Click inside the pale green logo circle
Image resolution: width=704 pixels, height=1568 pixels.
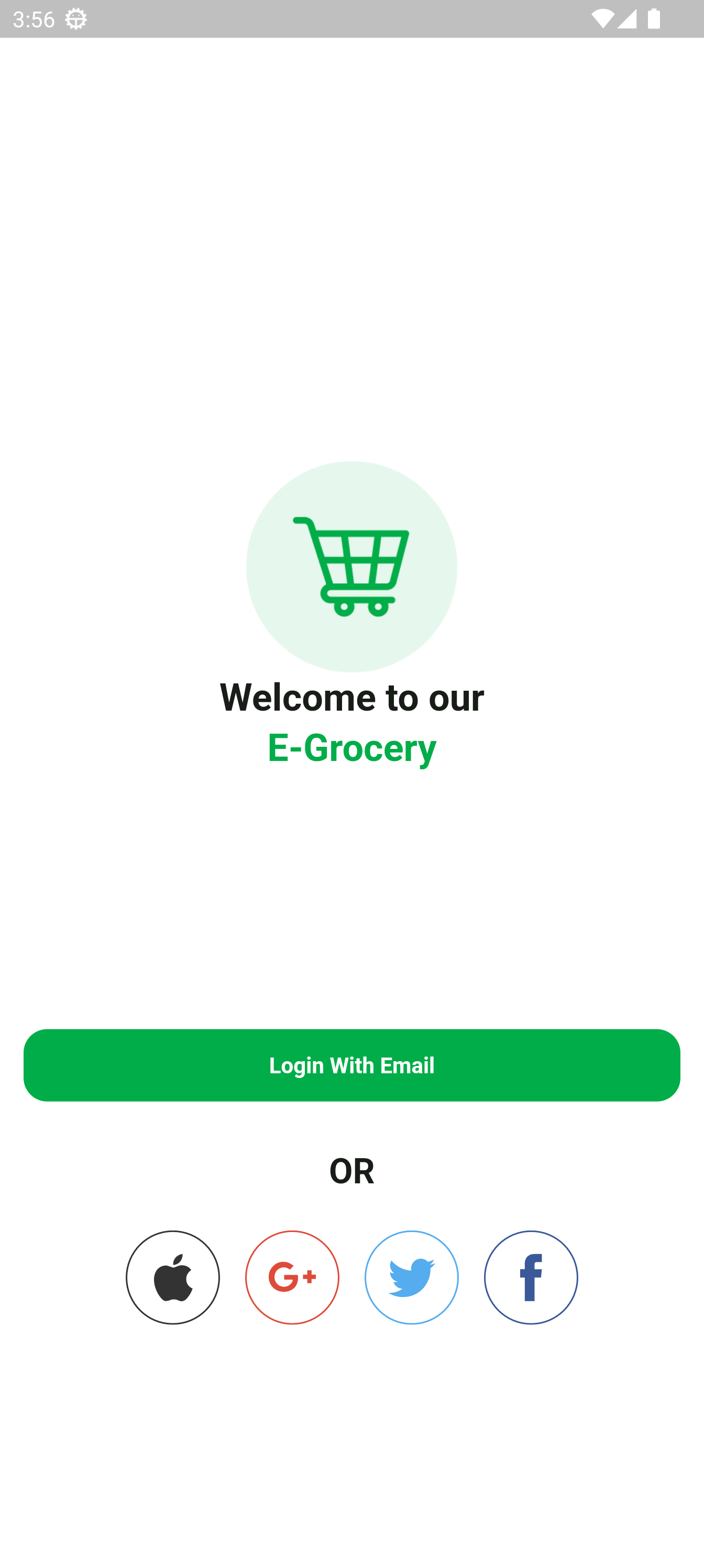tap(351, 568)
